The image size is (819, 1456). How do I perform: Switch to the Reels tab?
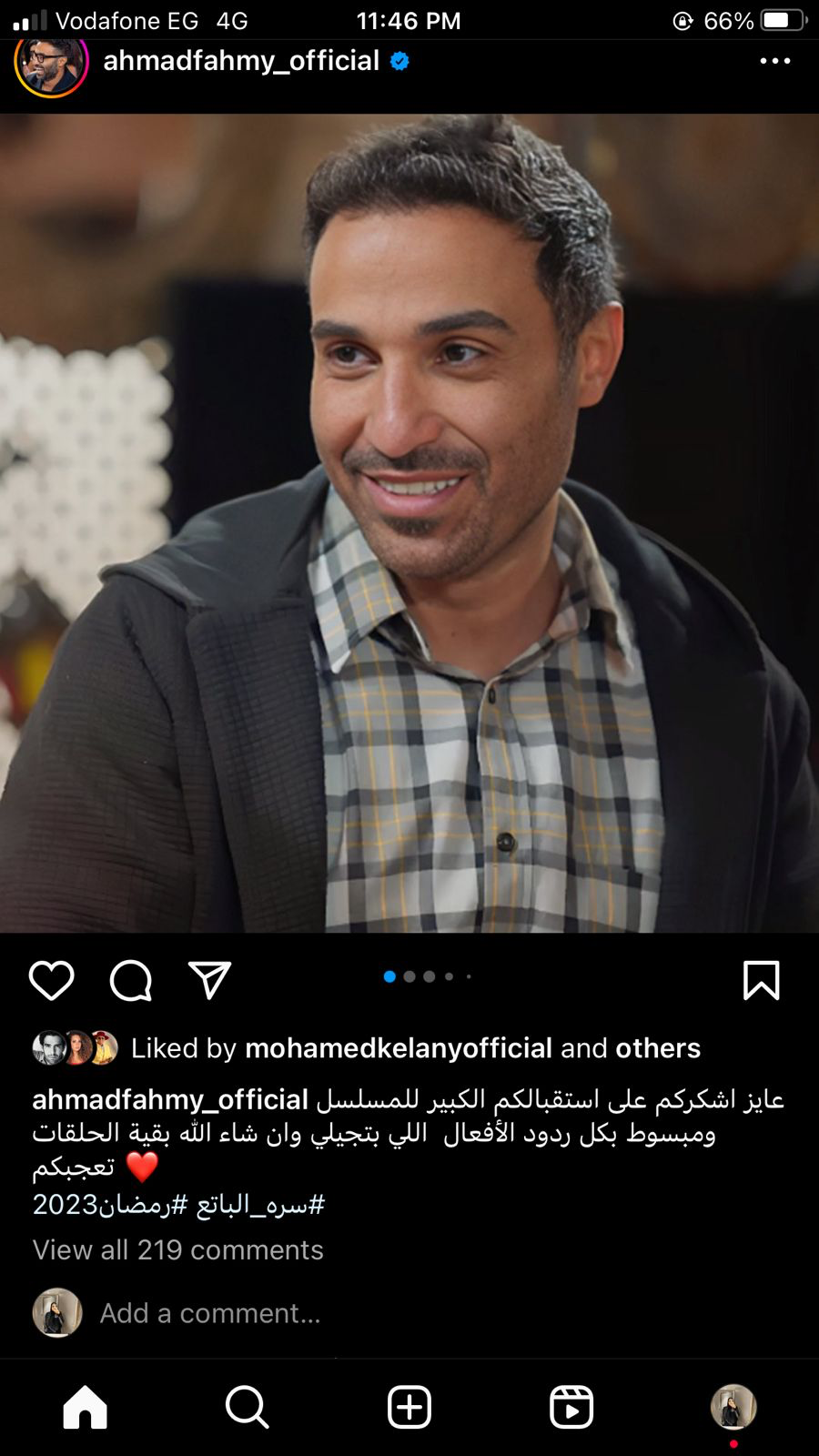point(571,1407)
